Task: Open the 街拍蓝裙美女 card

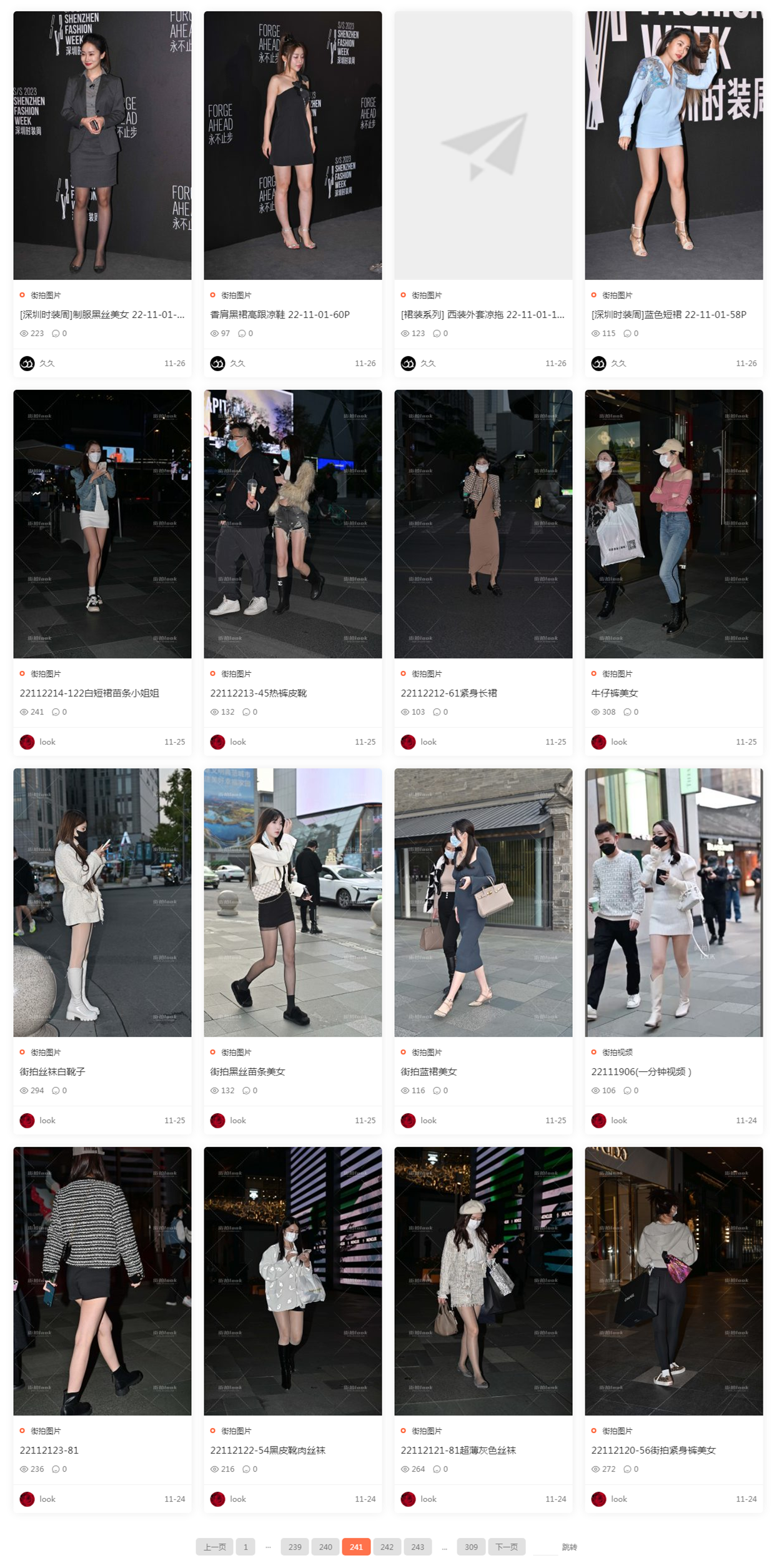Action: (x=429, y=1071)
